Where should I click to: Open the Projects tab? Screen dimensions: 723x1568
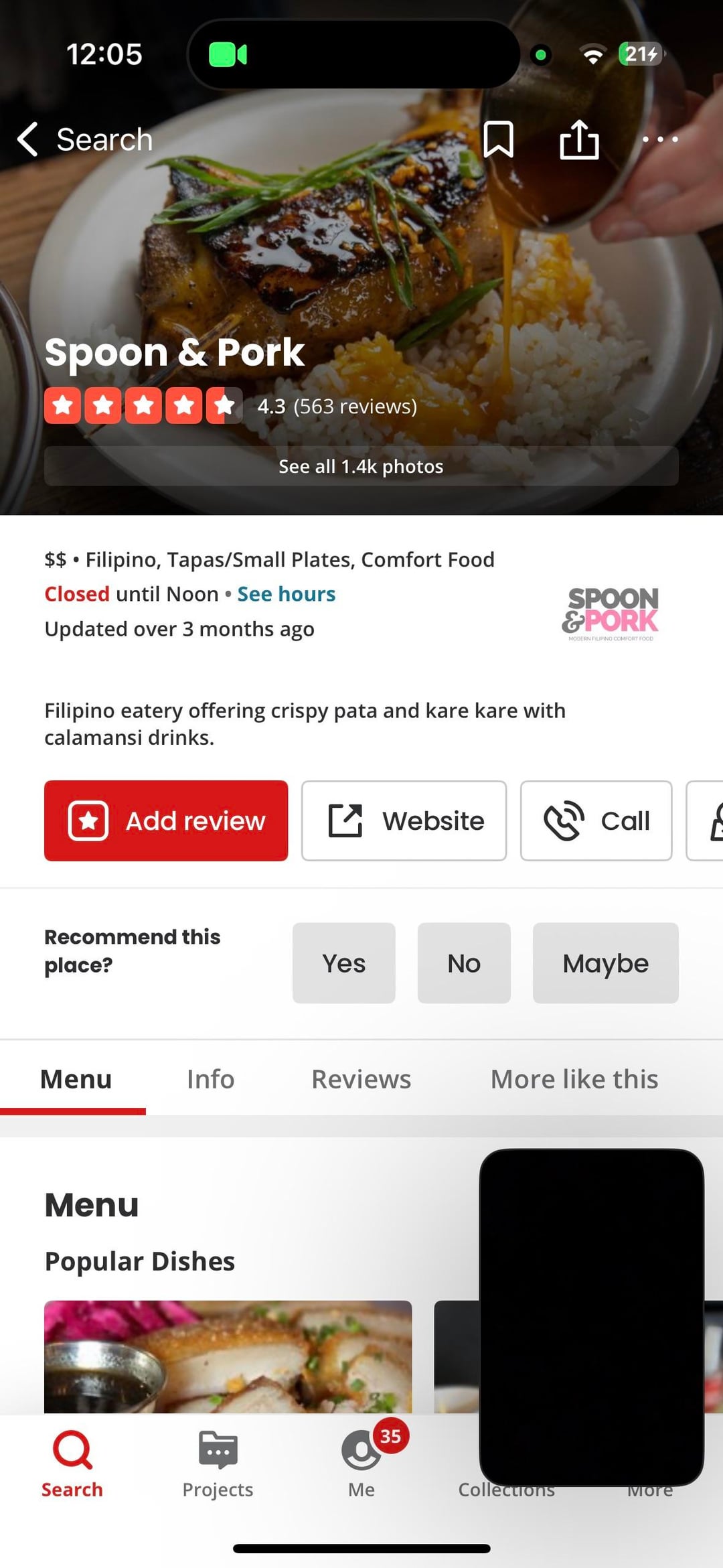[218, 1464]
